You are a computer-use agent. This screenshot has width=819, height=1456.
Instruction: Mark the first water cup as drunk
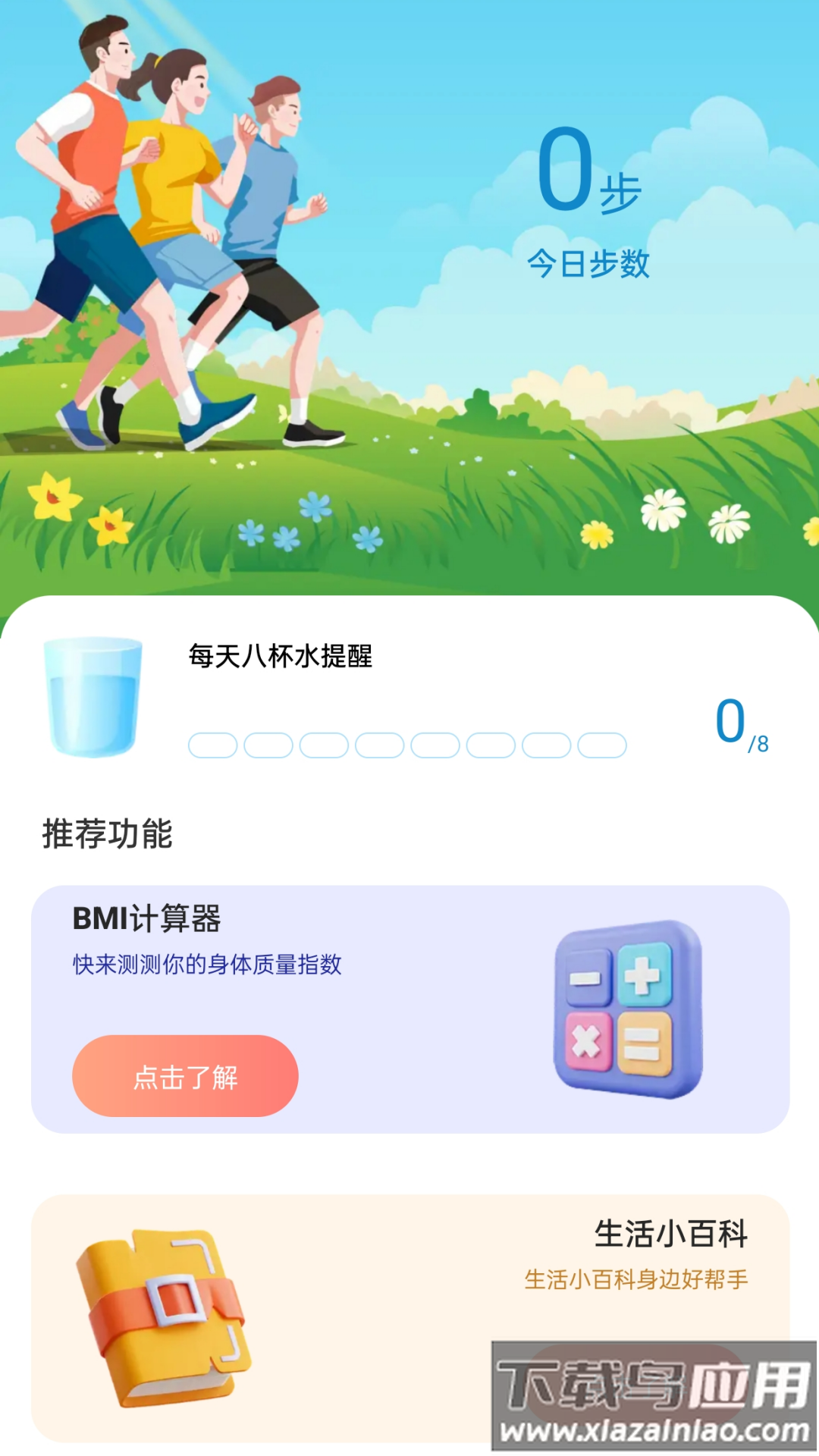(212, 745)
